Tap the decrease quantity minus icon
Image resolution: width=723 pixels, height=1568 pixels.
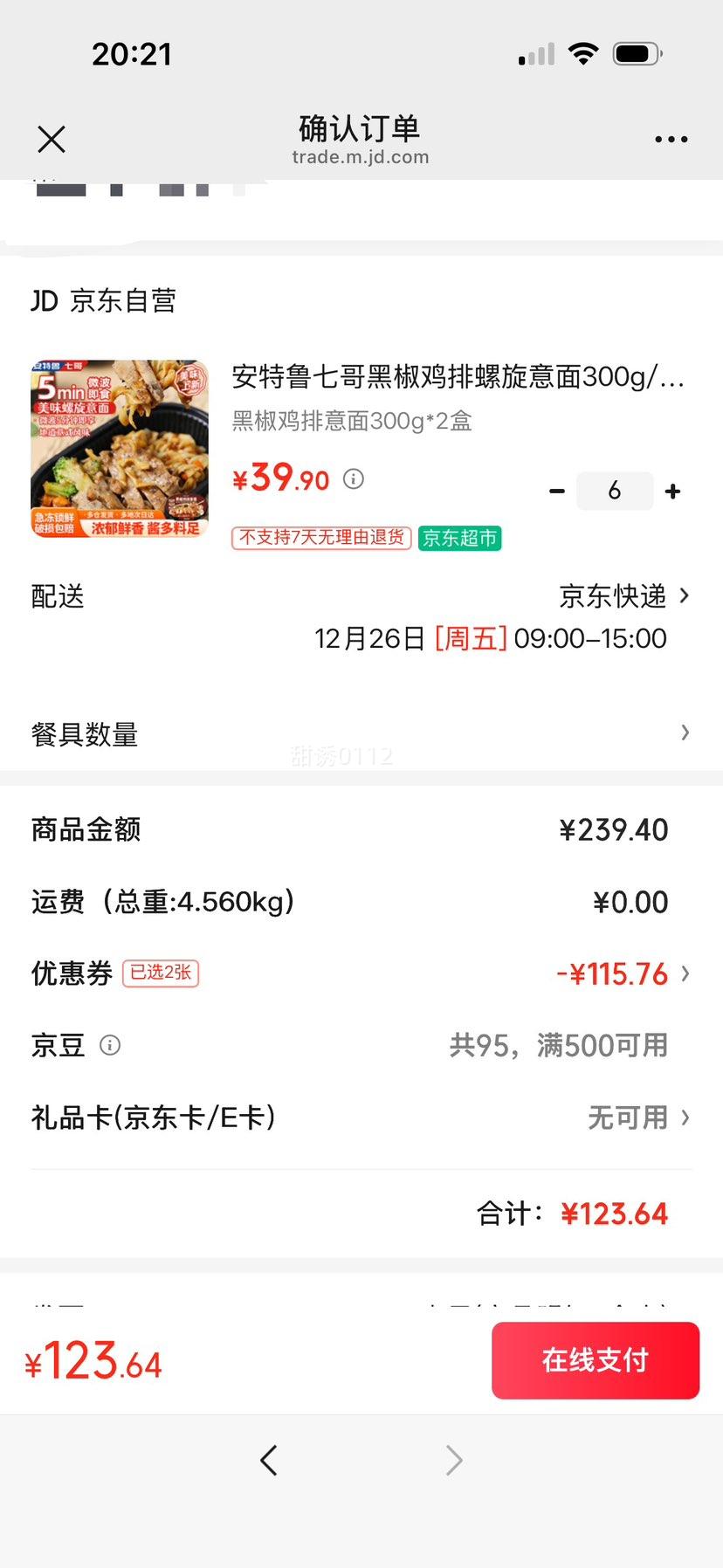point(556,491)
